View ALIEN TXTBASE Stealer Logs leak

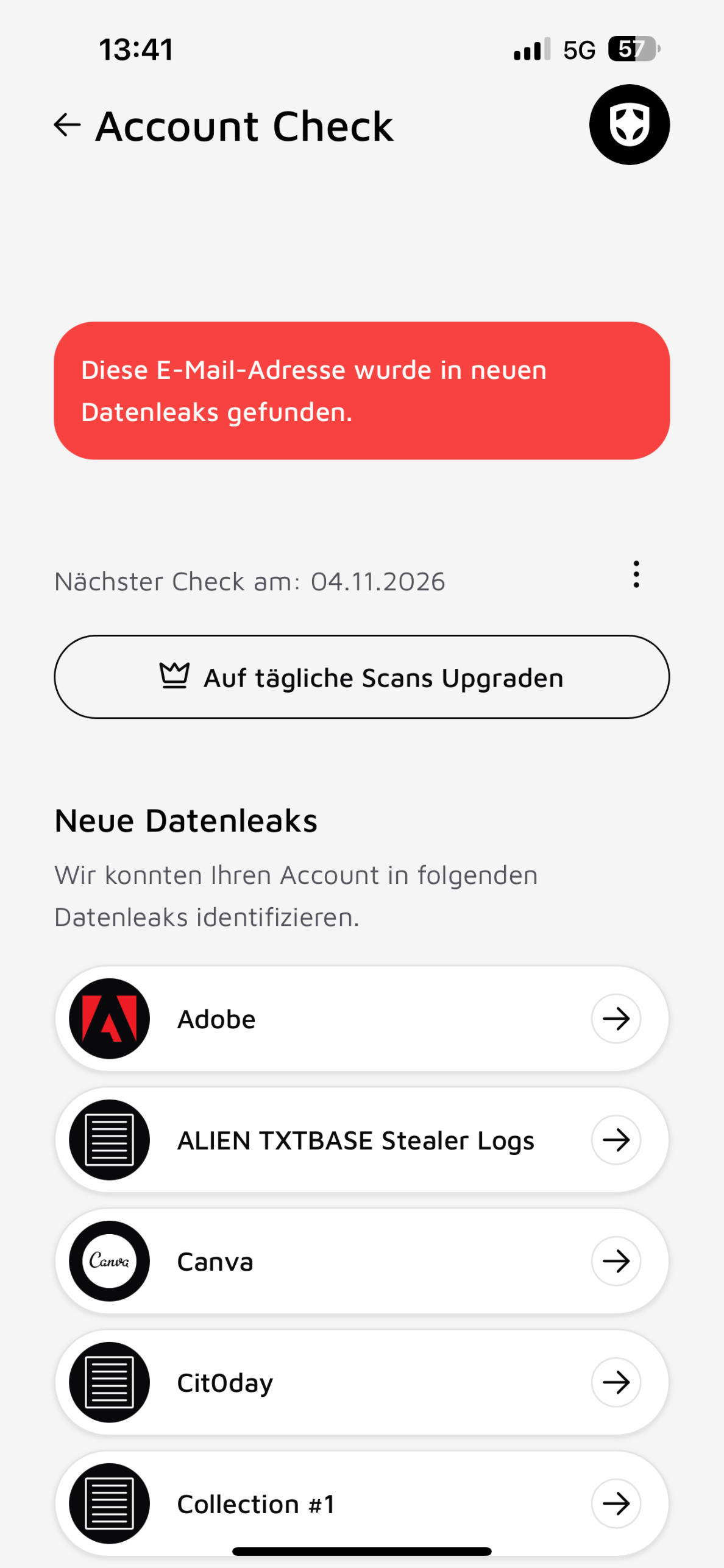[362, 1140]
